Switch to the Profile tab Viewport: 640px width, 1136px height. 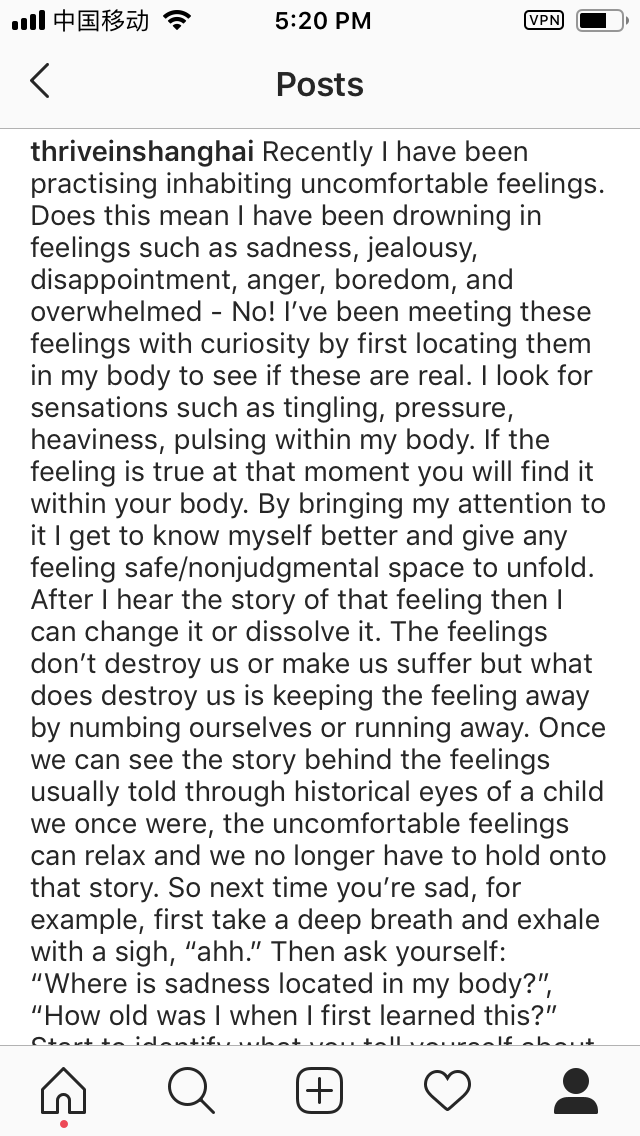tap(575, 1090)
